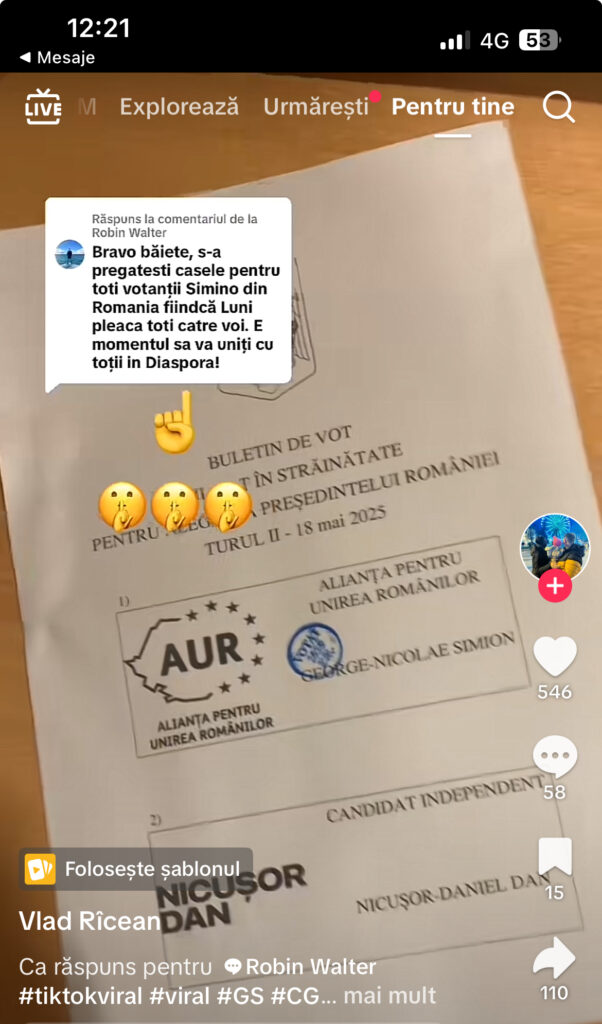Bookmark this video
The height and width of the screenshot is (1024, 602).
[555, 857]
